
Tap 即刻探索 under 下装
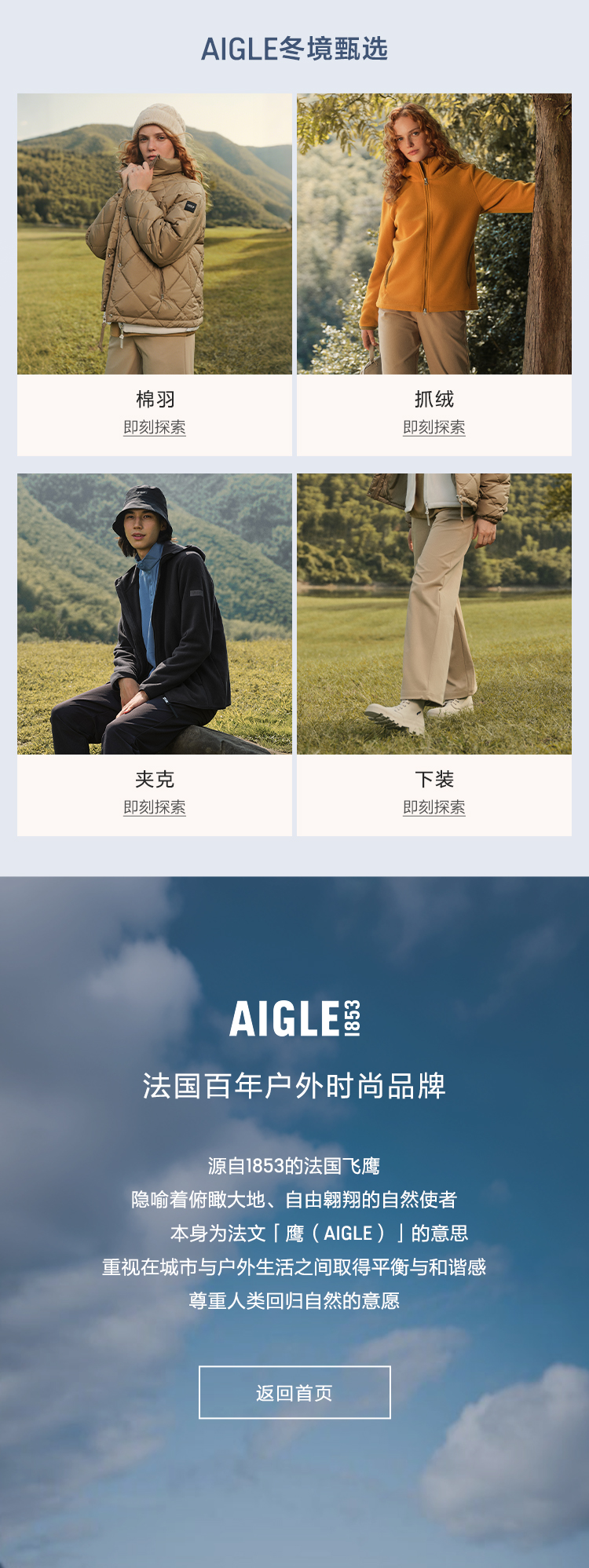click(434, 807)
